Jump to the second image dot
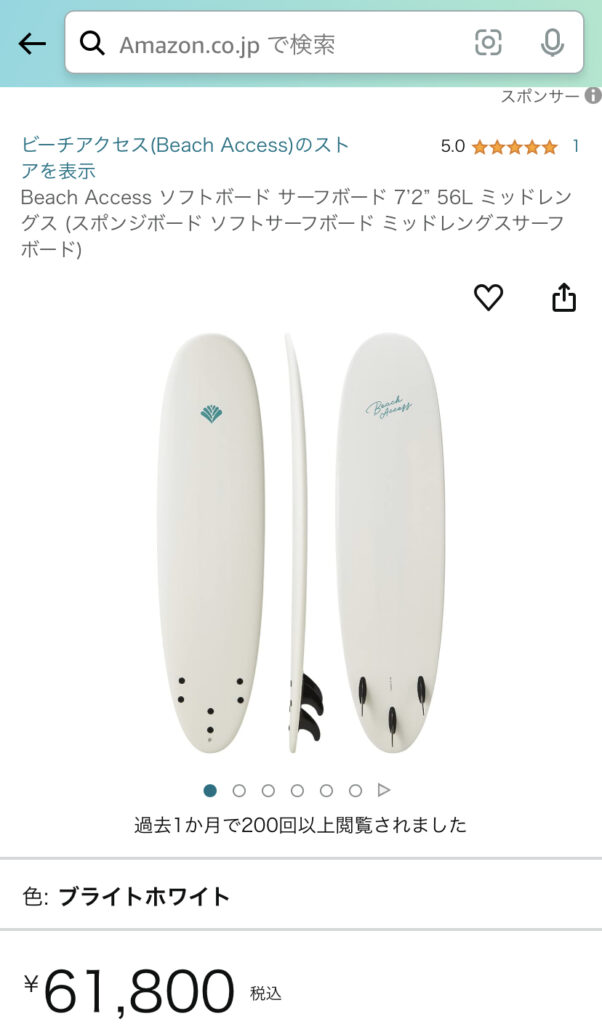Image resolution: width=602 pixels, height=1024 pixels. pyautogui.click(x=239, y=790)
